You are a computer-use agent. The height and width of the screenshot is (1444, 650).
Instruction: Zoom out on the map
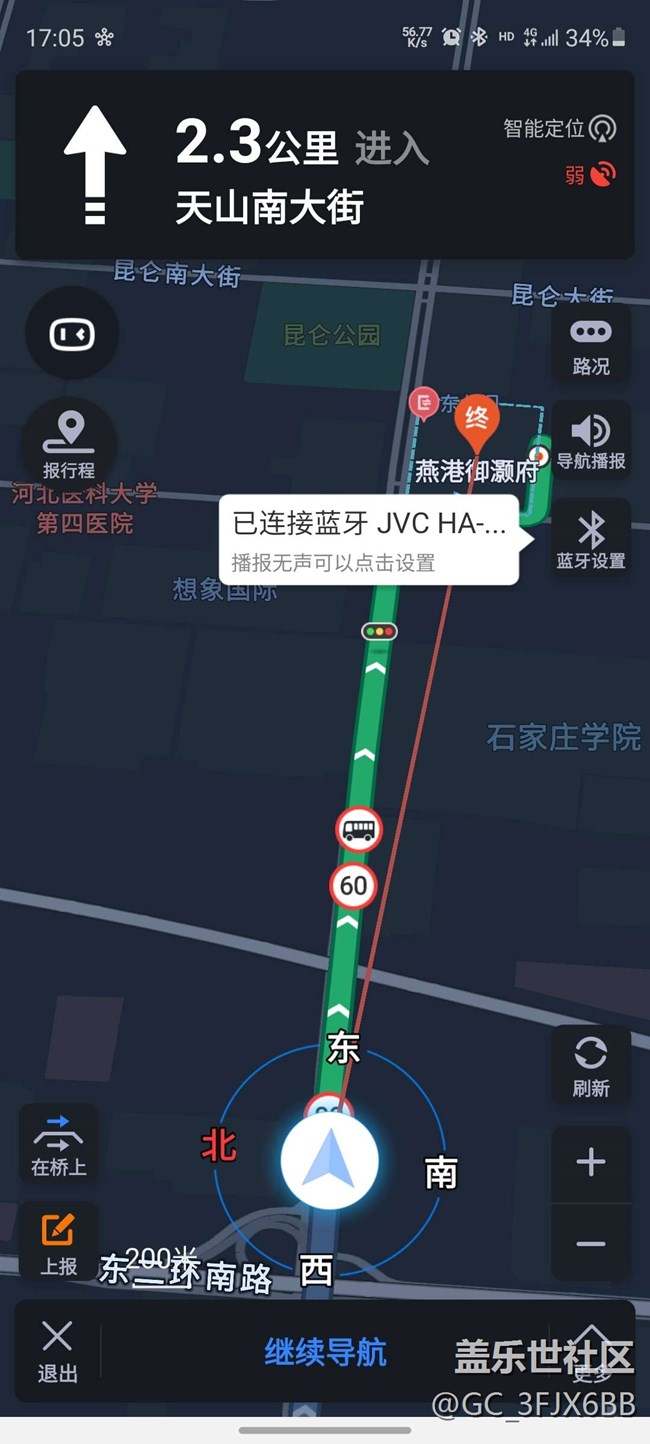(591, 1244)
